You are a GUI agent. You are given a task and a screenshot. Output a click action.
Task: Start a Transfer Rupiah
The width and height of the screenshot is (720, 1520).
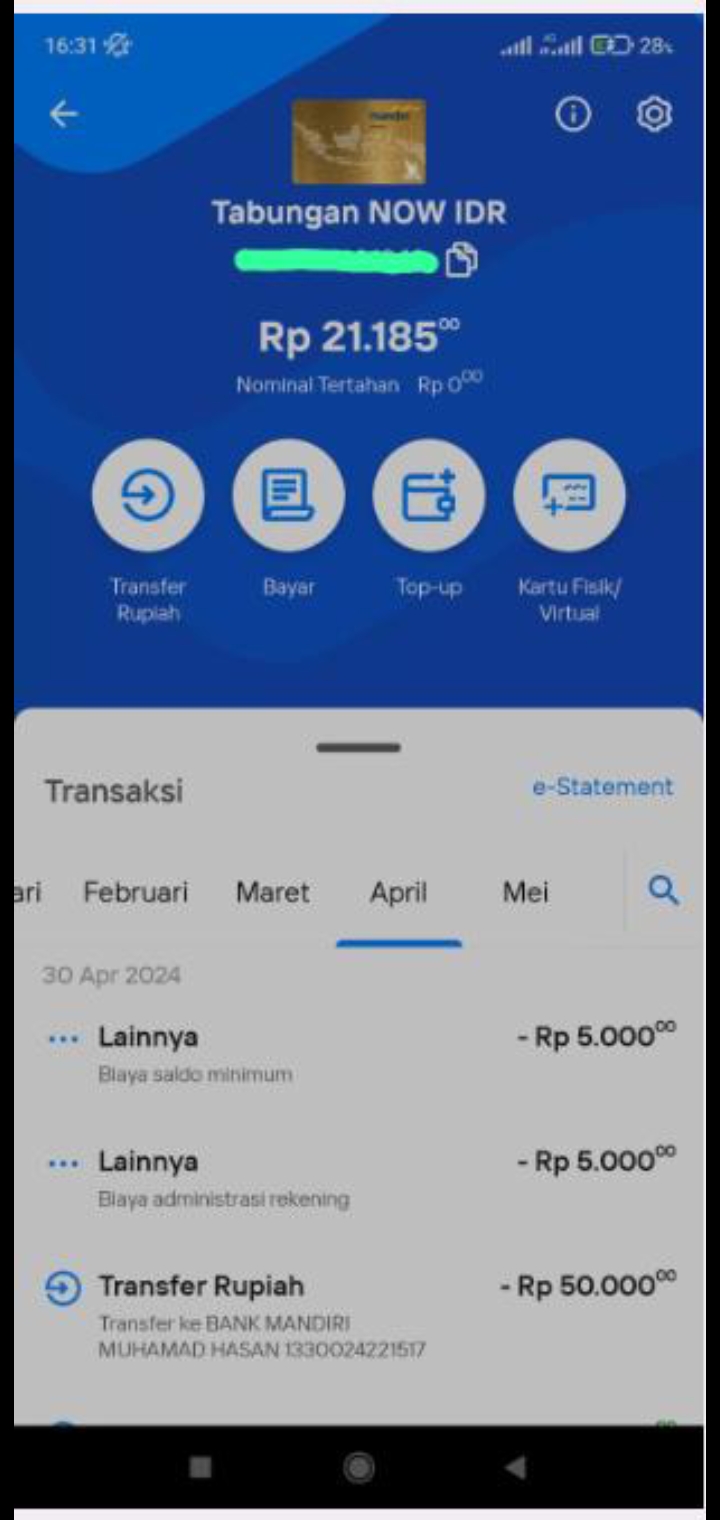point(148,496)
